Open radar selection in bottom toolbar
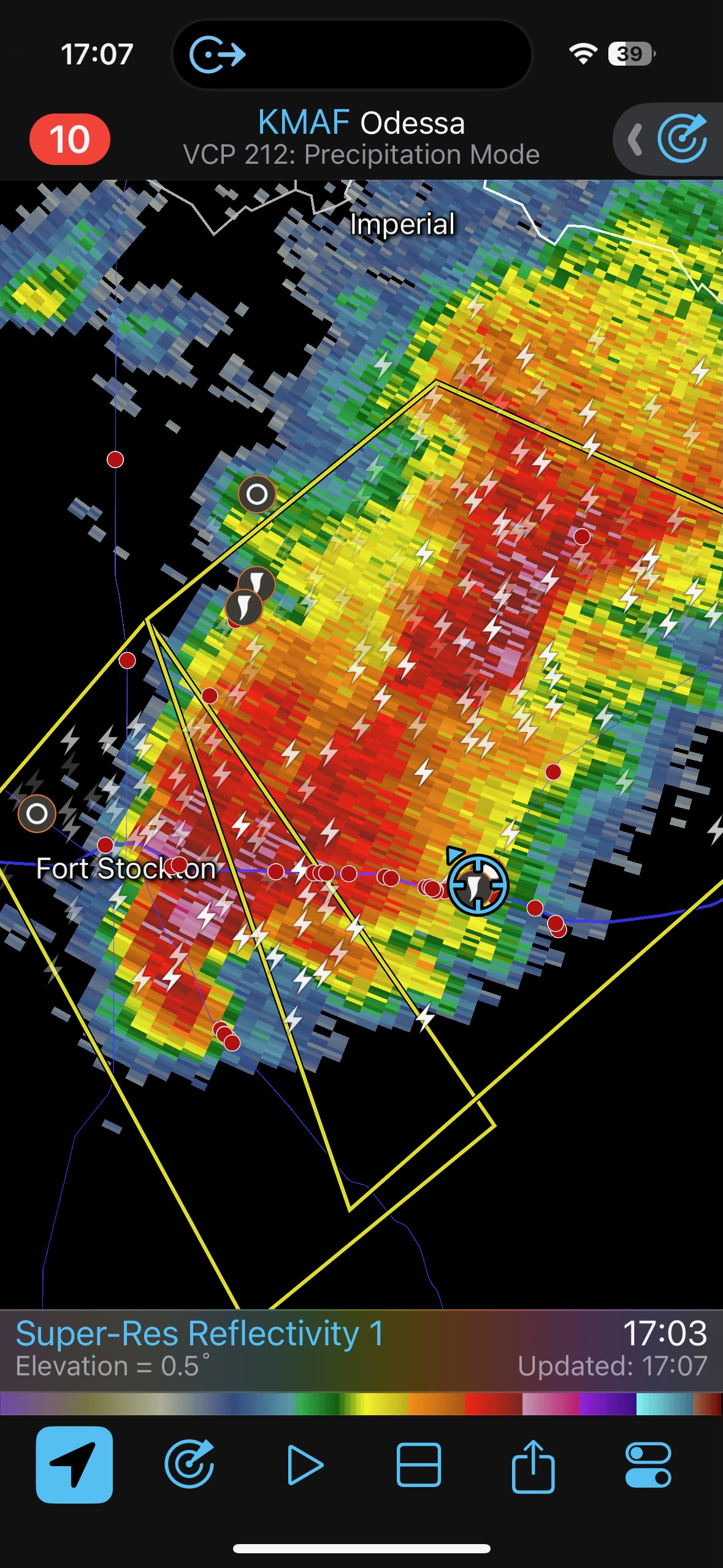723x1568 pixels. tap(189, 1464)
